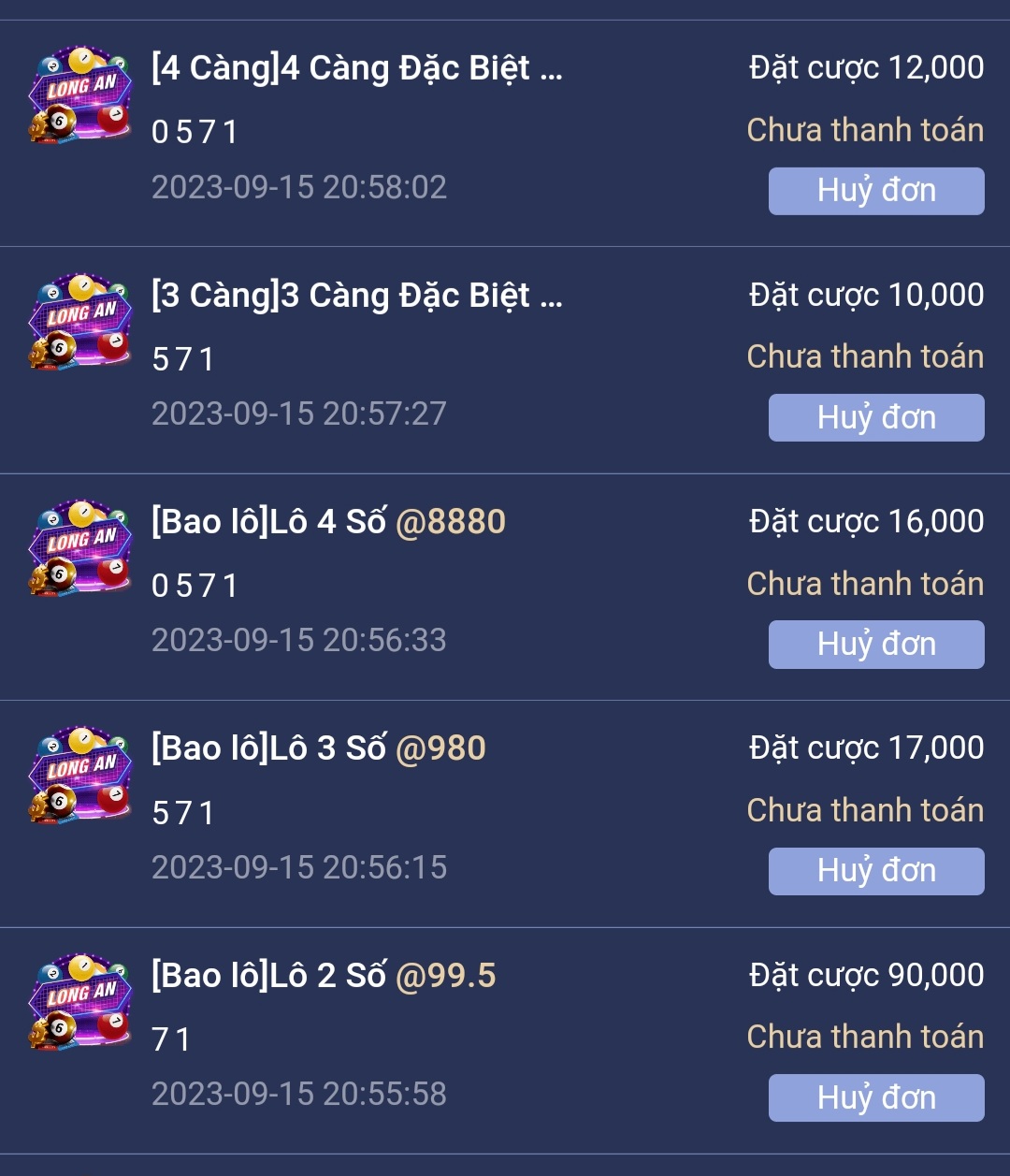Cancel the Lô 2 Số 90,000 order
Screen dimensions: 1010x1176
(876, 1097)
